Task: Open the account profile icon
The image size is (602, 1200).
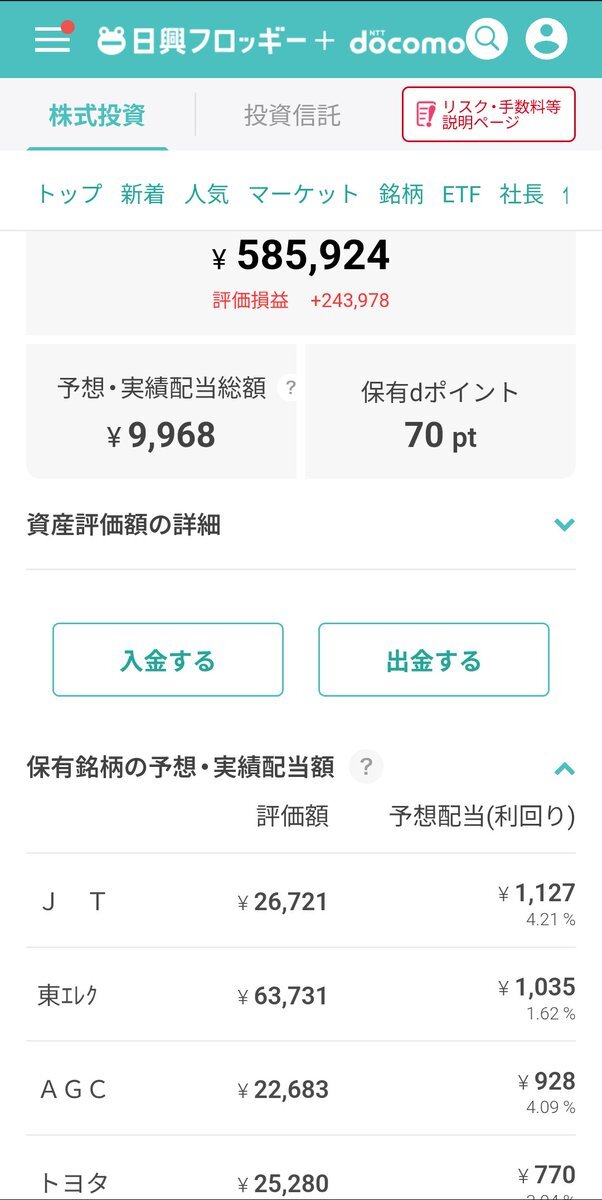Action: tap(546, 40)
